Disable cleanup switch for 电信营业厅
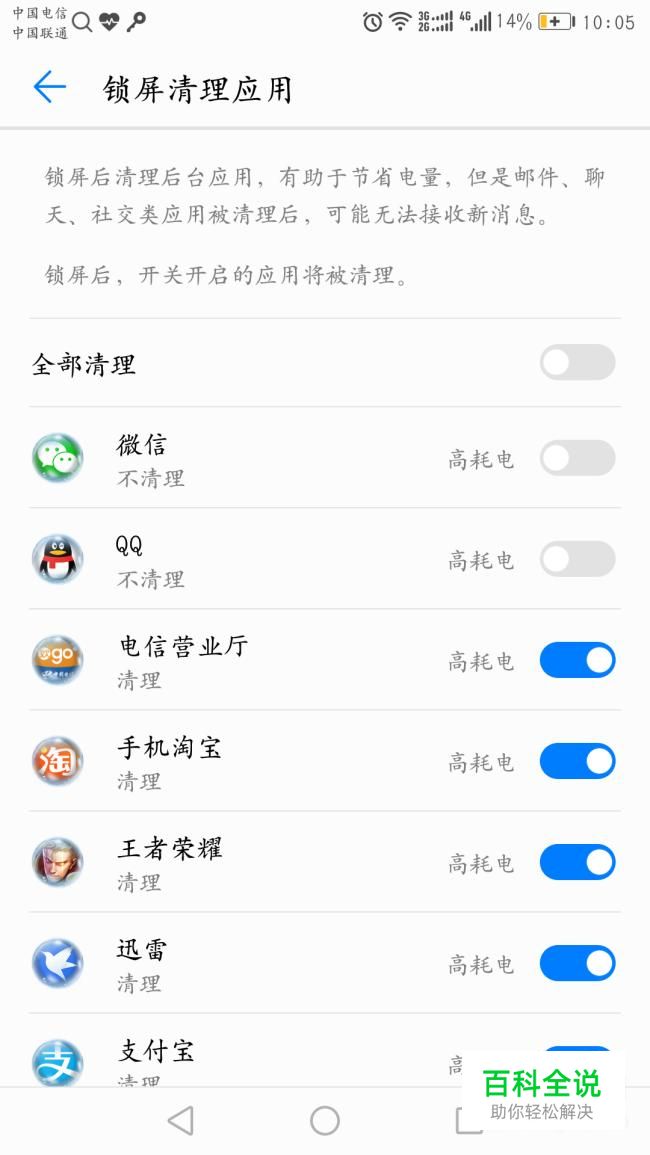 click(577, 660)
